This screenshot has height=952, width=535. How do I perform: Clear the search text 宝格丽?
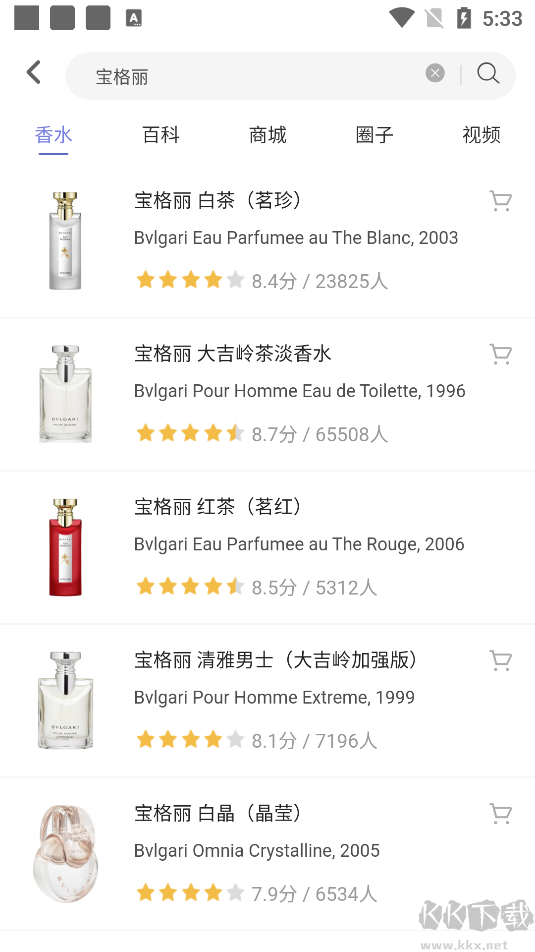coord(435,74)
